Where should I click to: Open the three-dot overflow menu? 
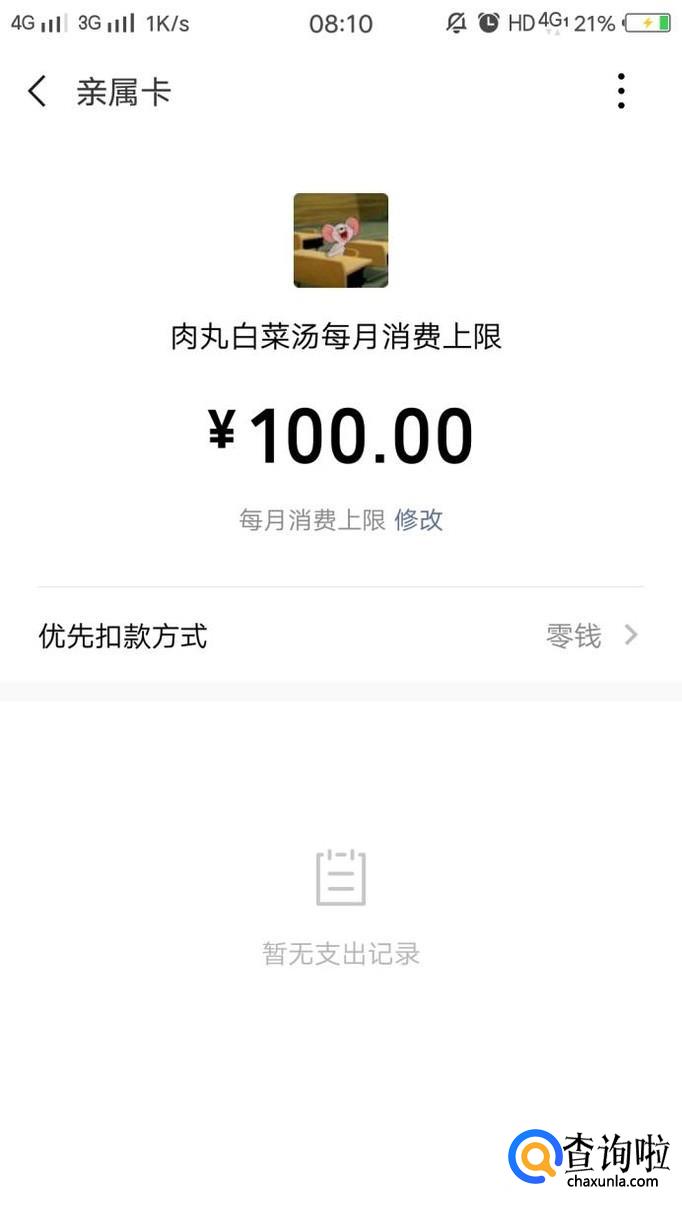tap(621, 92)
